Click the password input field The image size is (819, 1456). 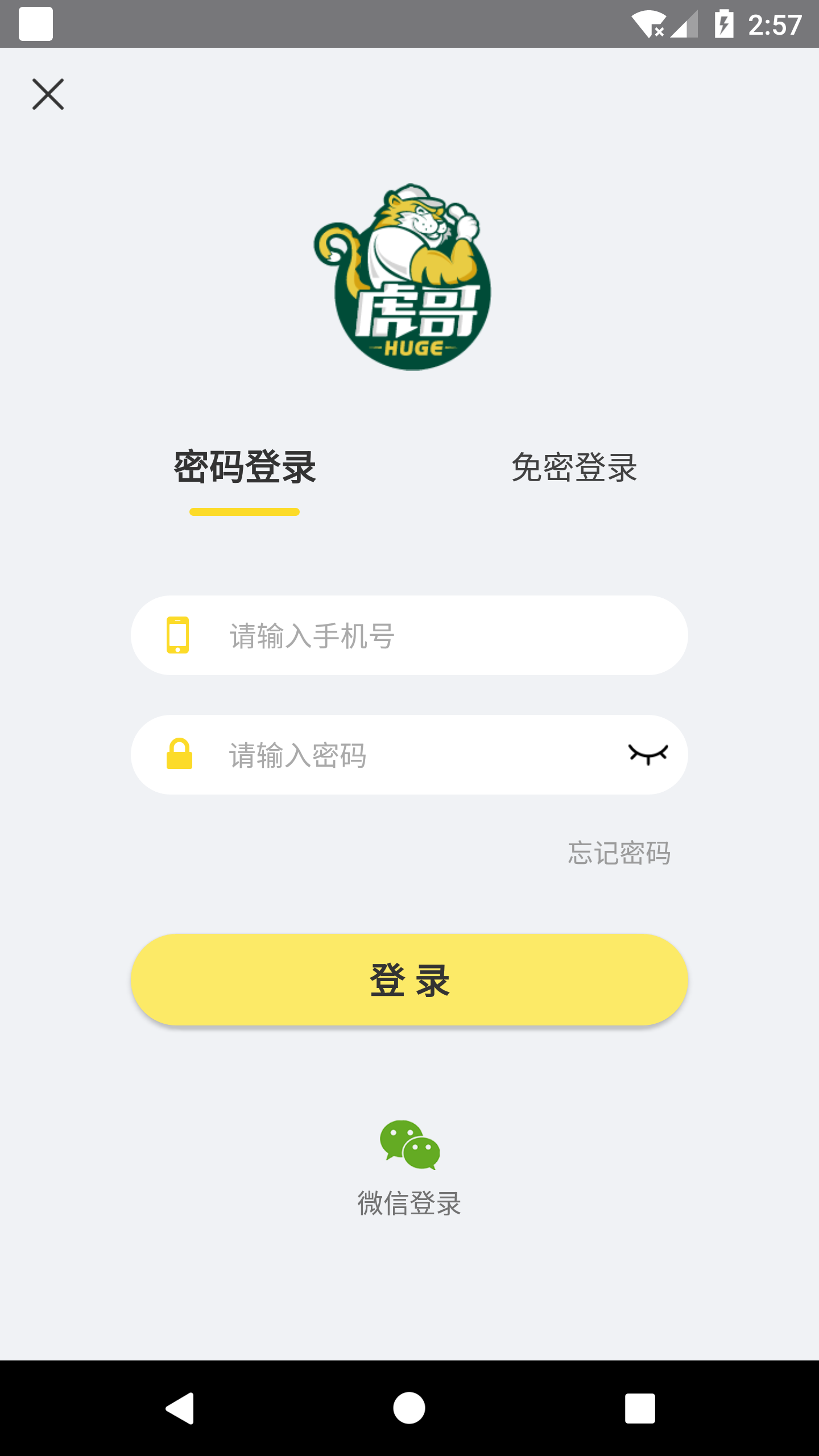point(398,755)
